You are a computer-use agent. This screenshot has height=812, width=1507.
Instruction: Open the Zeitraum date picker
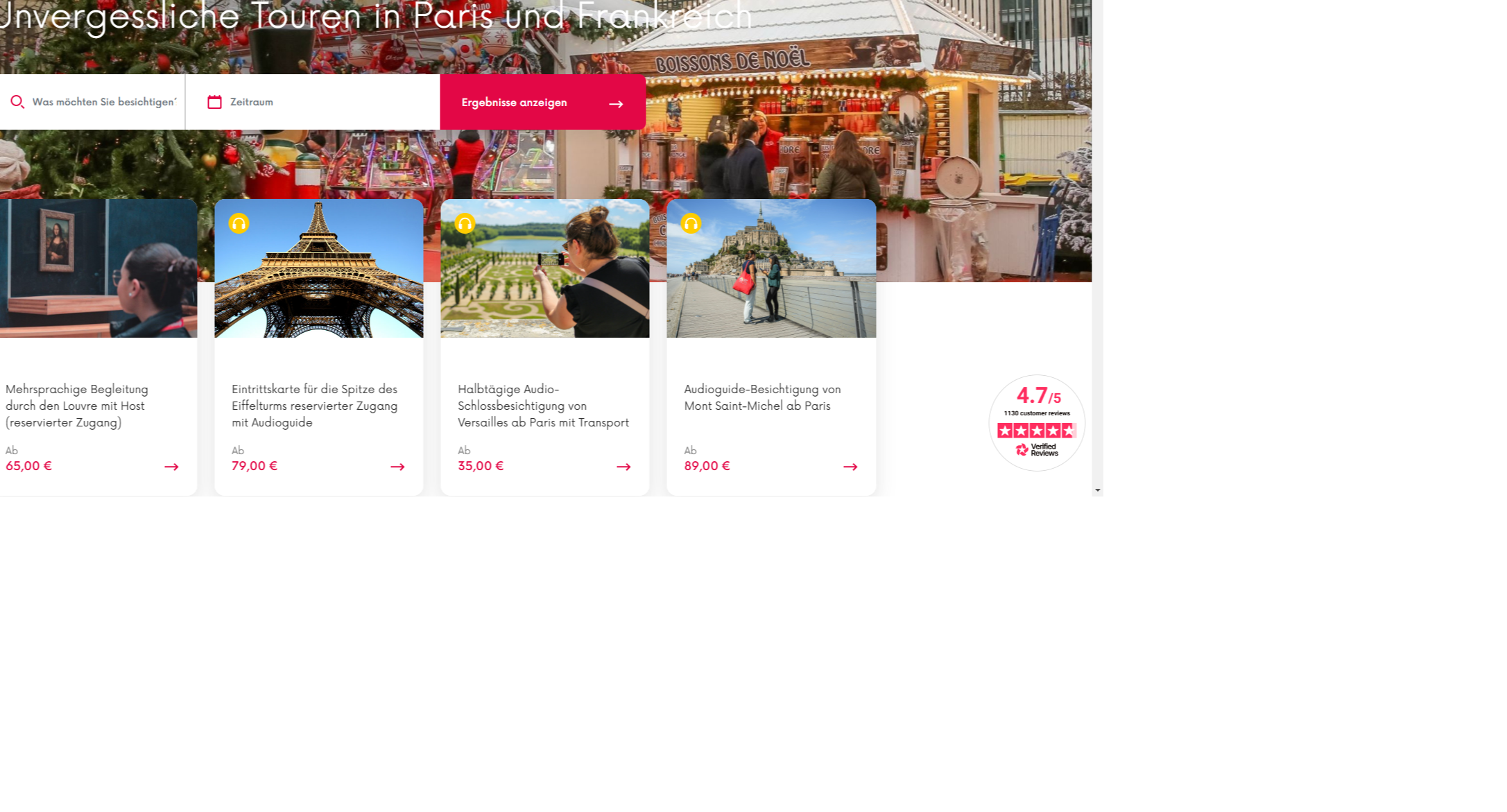tap(312, 102)
